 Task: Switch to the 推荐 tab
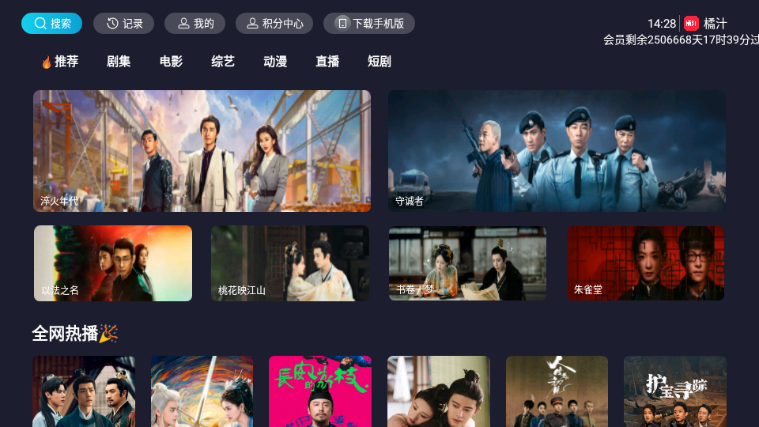click(60, 62)
